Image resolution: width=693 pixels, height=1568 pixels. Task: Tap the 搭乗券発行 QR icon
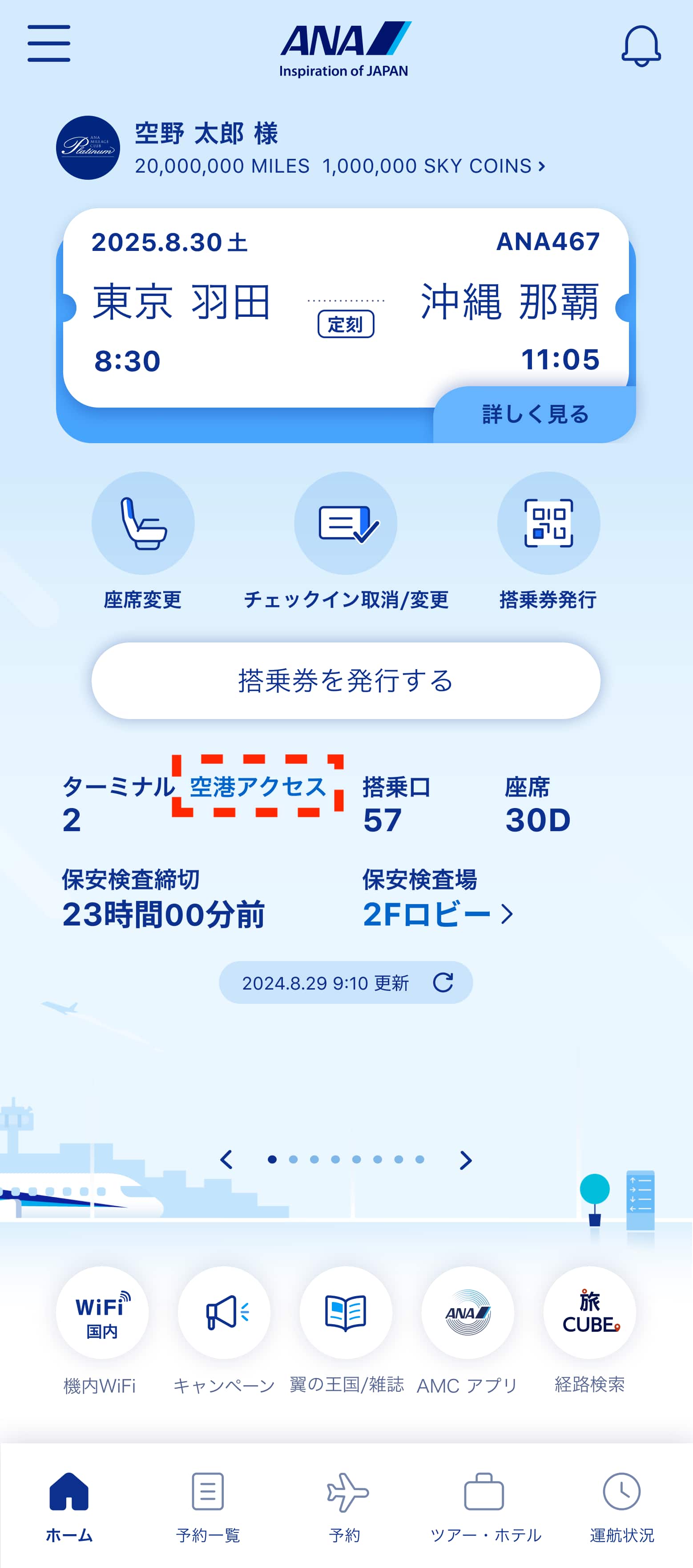pyautogui.click(x=548, y=523)
